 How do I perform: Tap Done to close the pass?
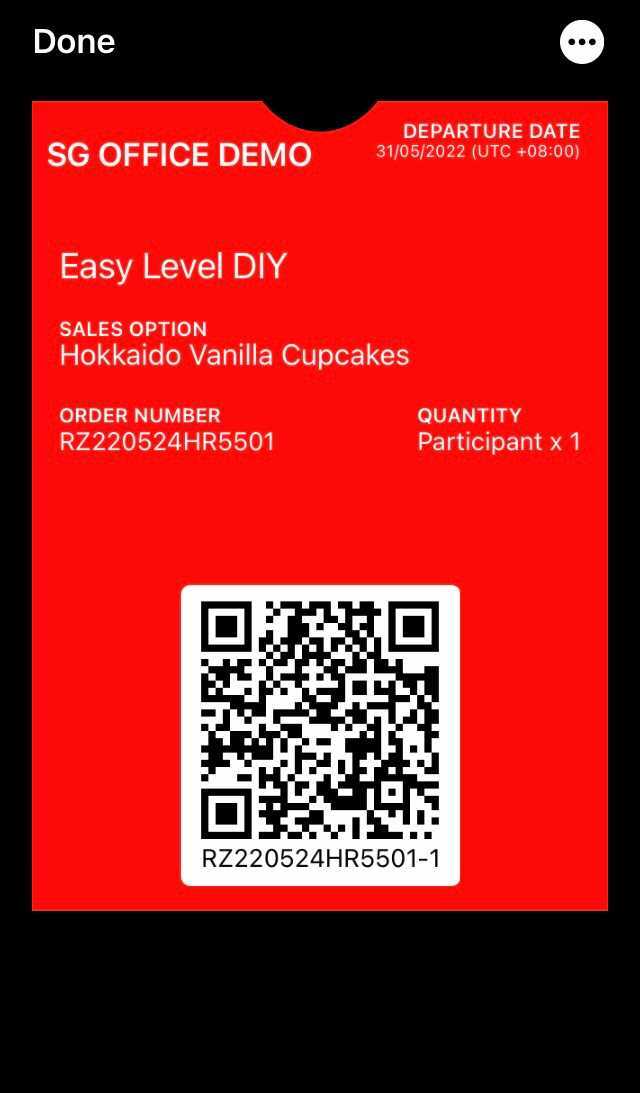[74, 42]
